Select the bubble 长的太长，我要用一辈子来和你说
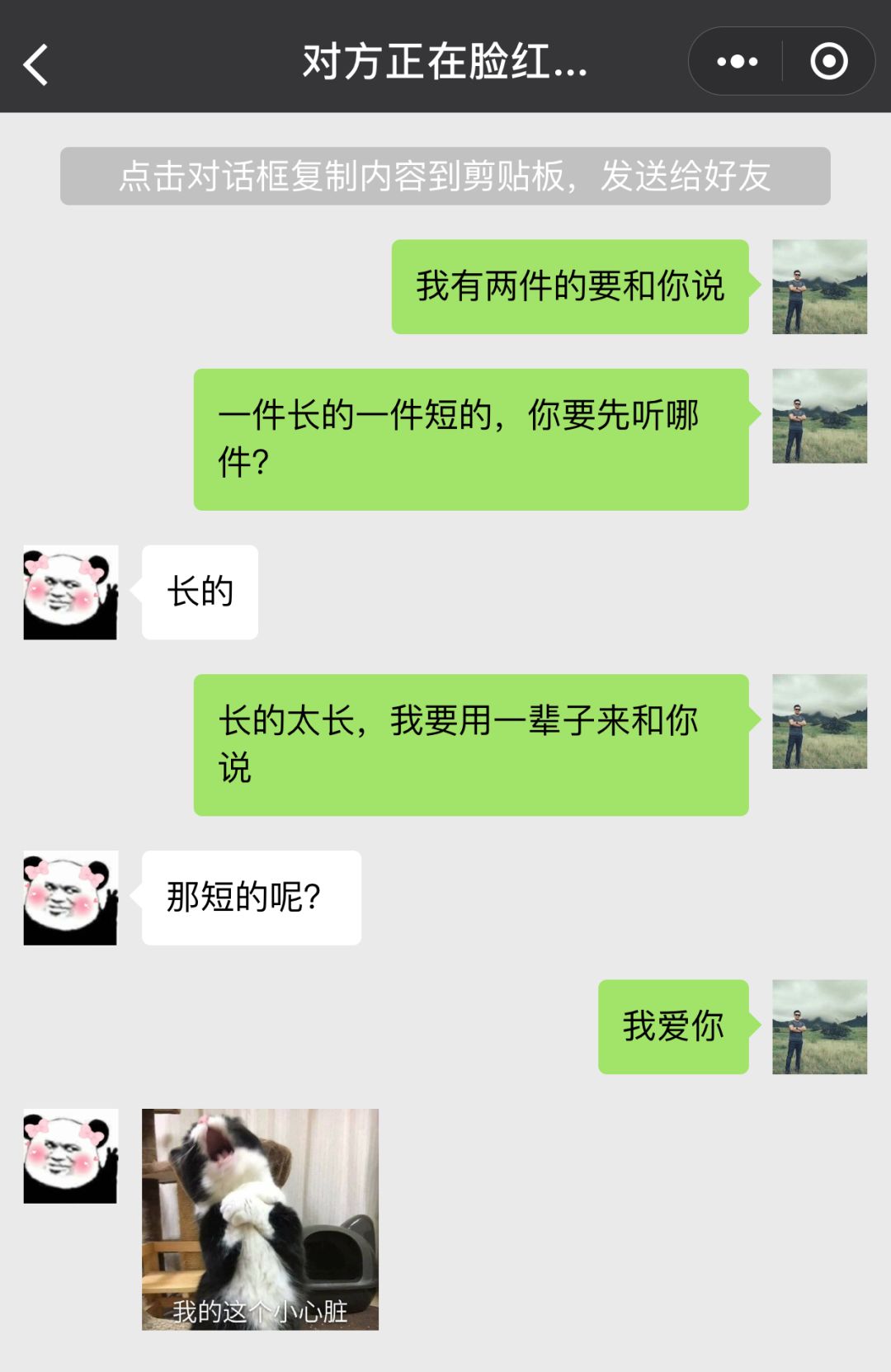The height and width of the screenshot is (1372, 891). (471, 745)
